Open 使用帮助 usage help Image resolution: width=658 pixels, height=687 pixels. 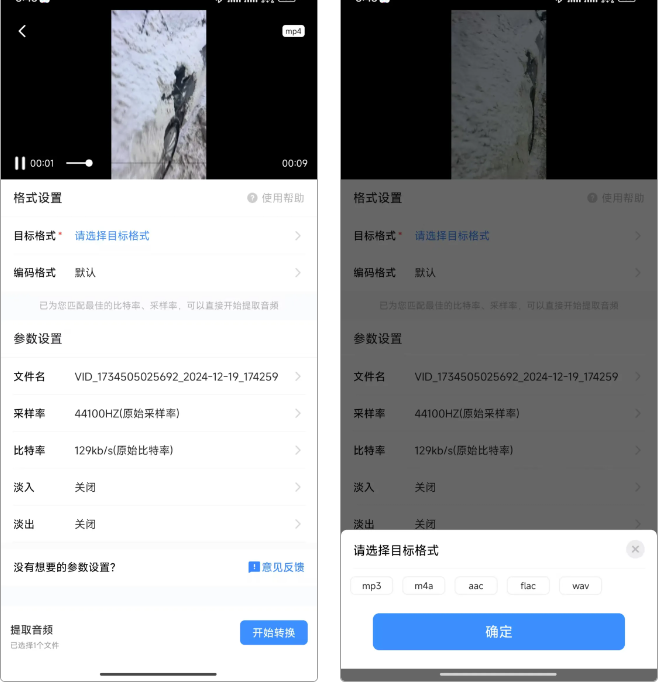276,198
